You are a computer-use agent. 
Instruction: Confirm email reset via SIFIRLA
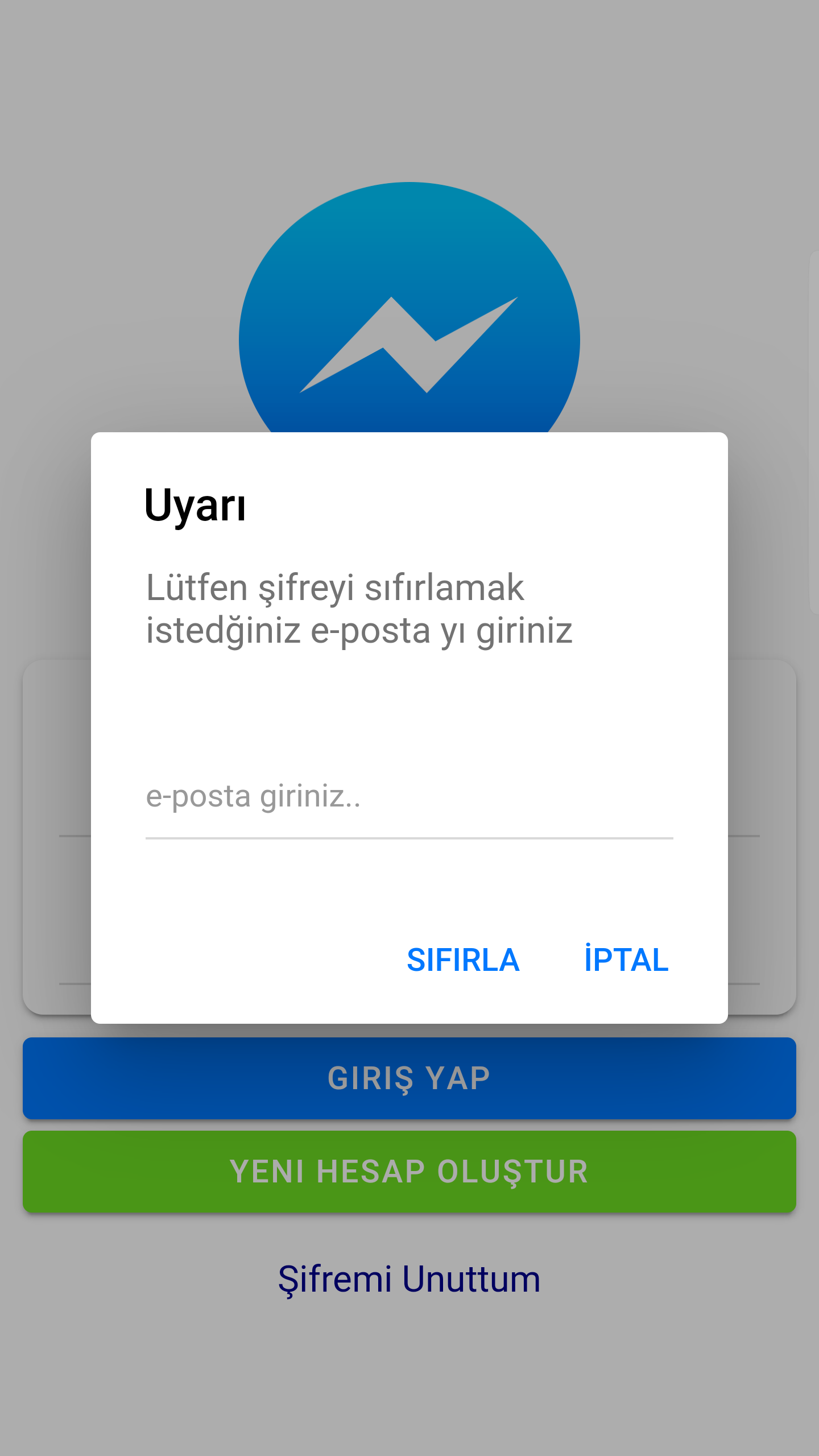click(462, 961)
